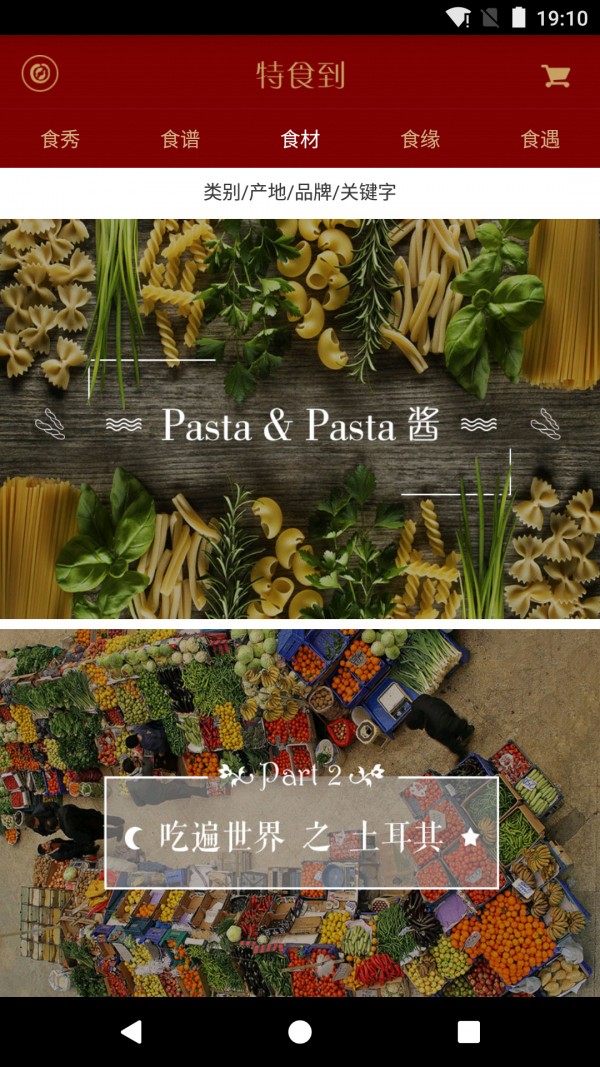Viewport: 600px width, 1067px height.
Task: Tap the 类别/产地/品牌/关键字 search field
Action: click(300, 192)
